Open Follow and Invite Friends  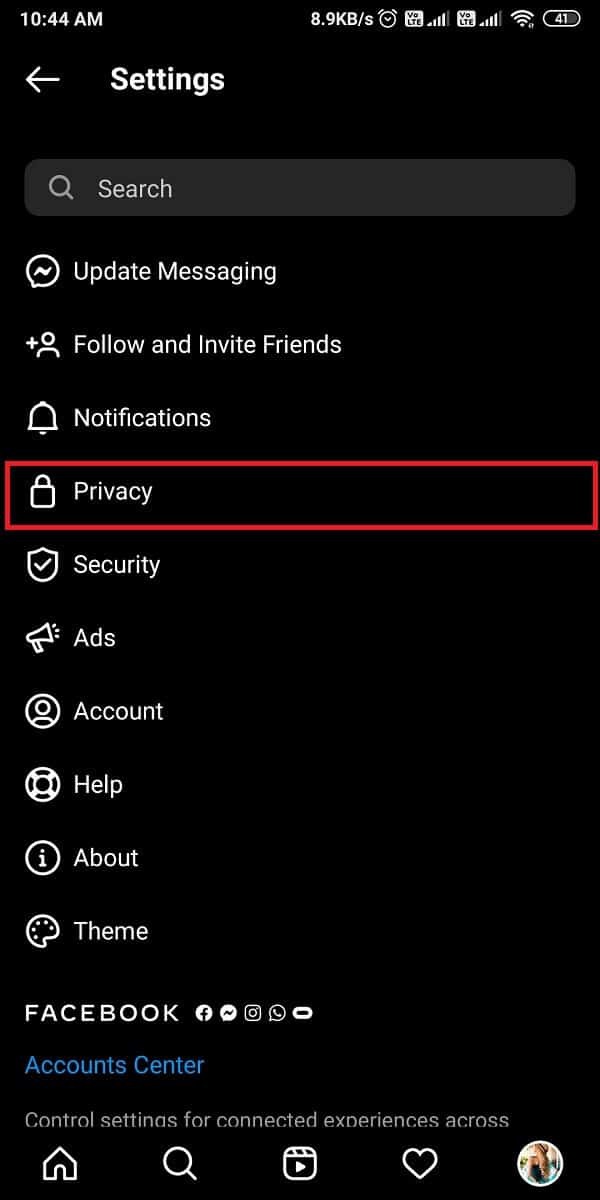[x=207, y=344]
